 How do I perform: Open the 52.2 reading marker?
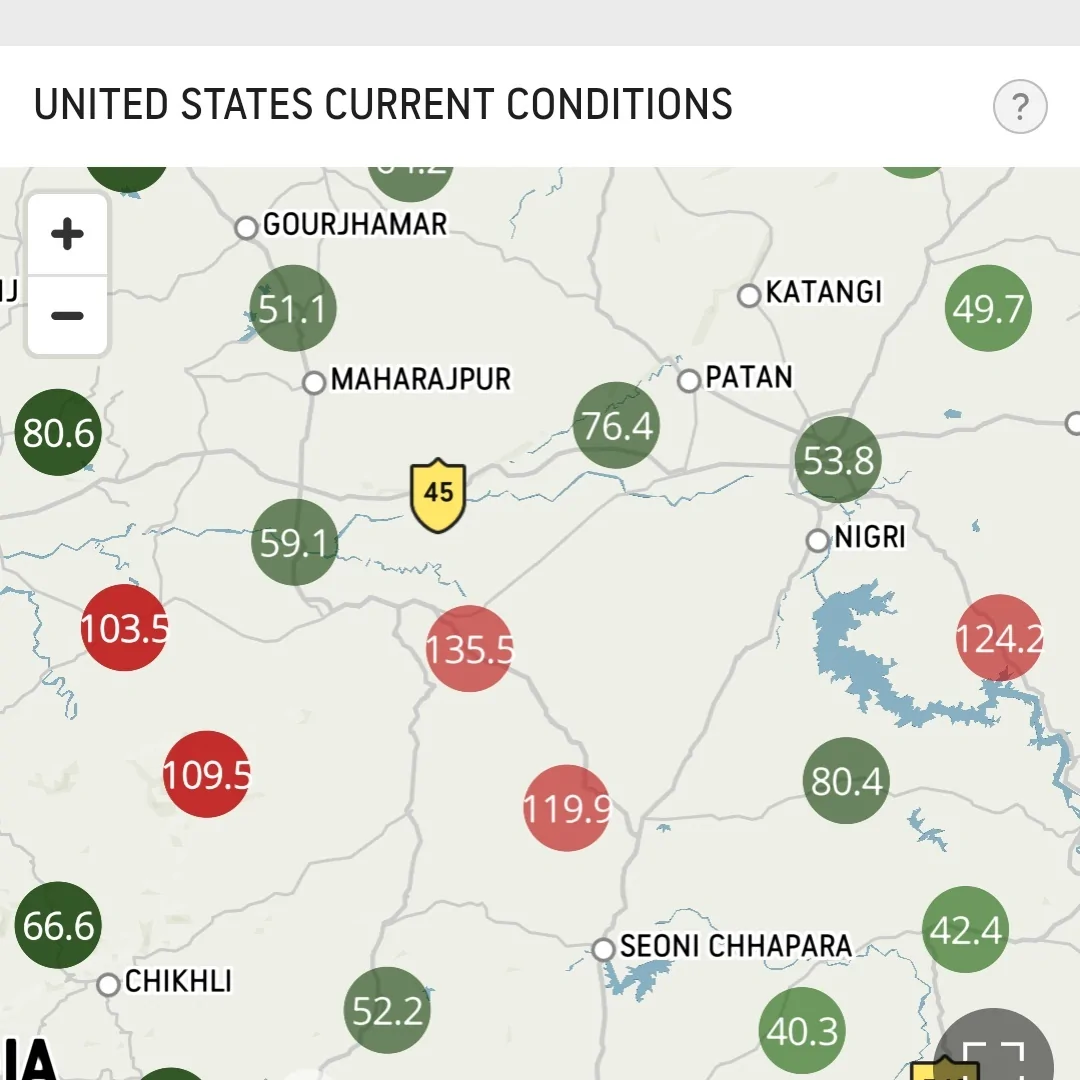[387, 1011]
